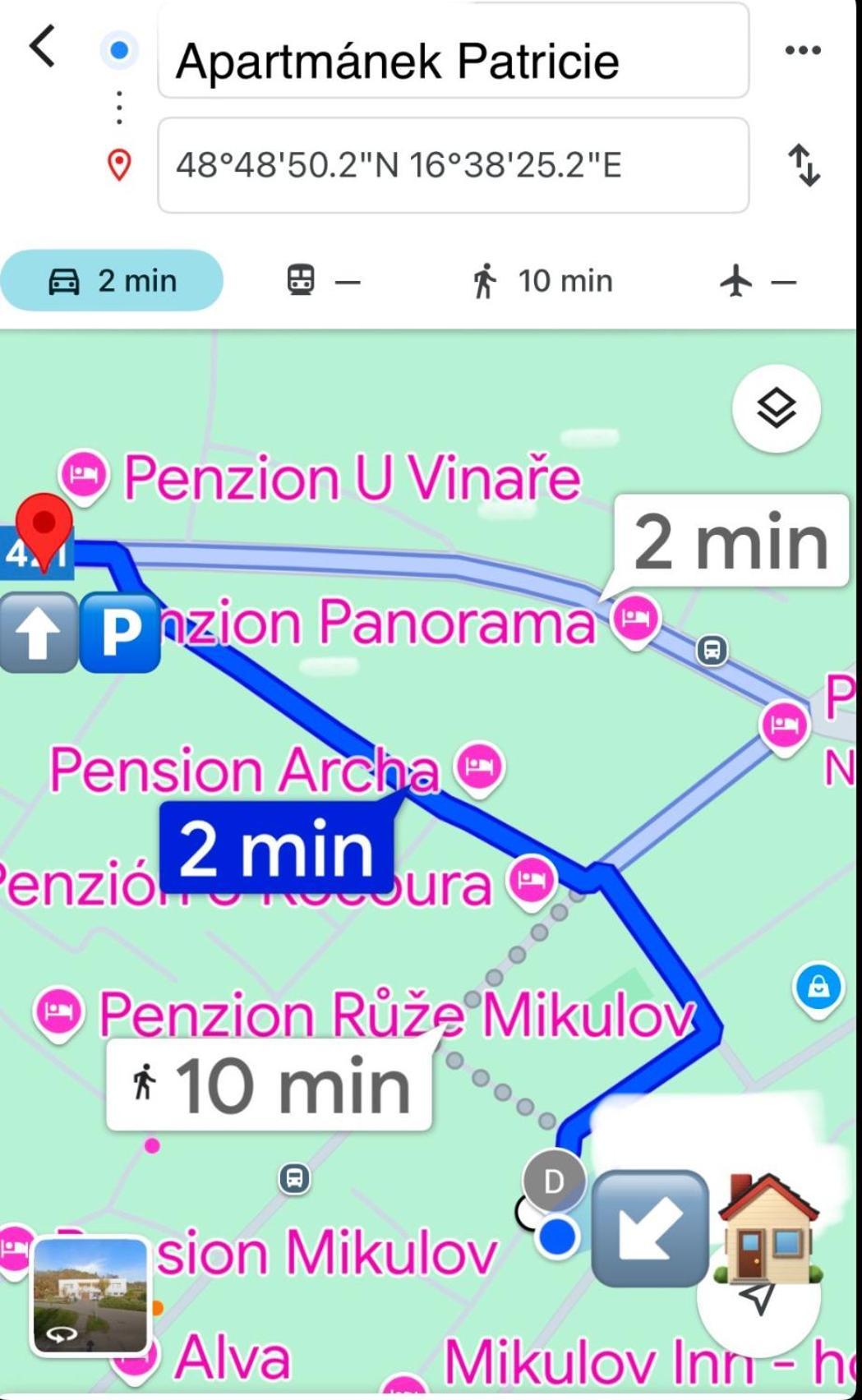Select alternative route labeled 2 min
This screenshot has width=862, height=1400.
click(731, 541)
